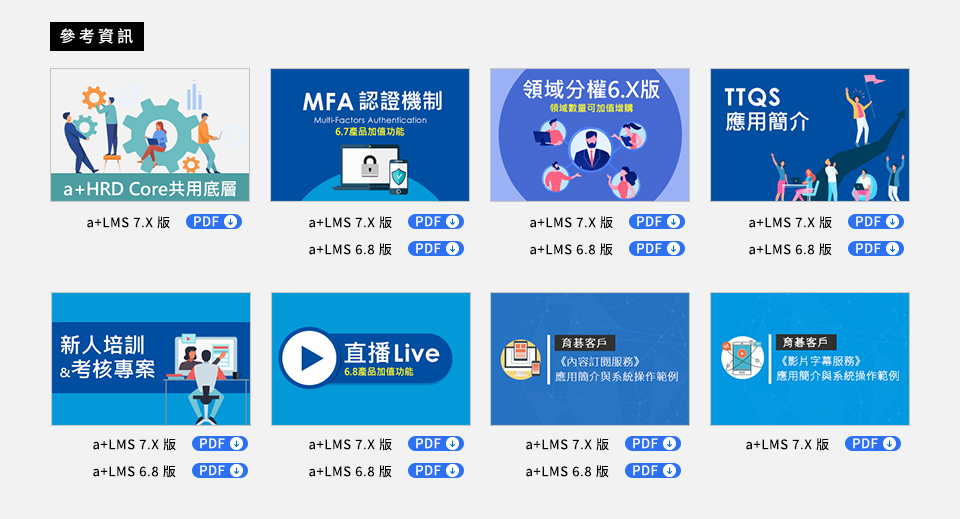Download MFA認證機制 a+LMS 7.X PDF
The width and height of the screenshot is (960, 519).
[x=435, y=222]
